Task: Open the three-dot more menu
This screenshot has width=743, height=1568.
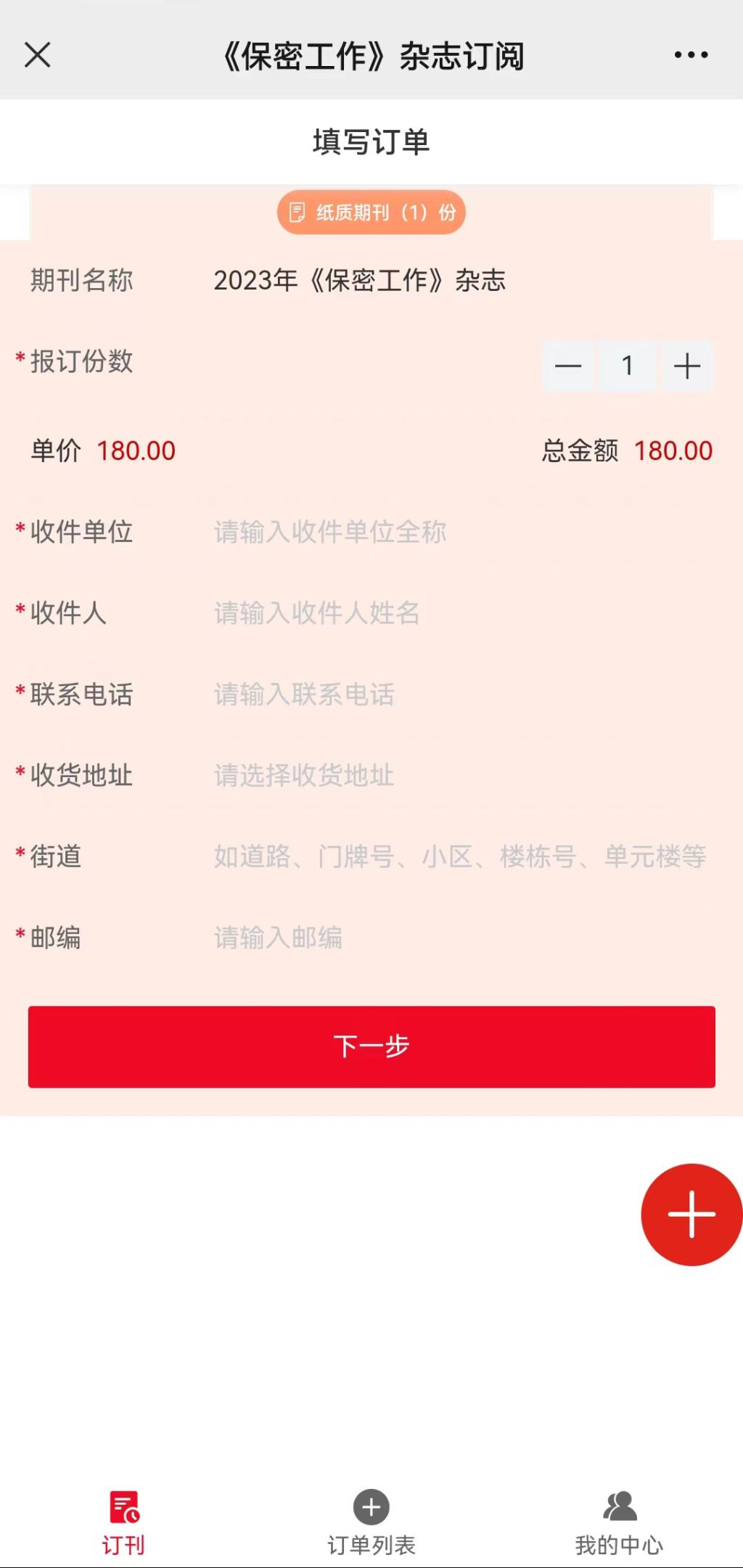Action: pyautogui.click(x=691, y=55)
